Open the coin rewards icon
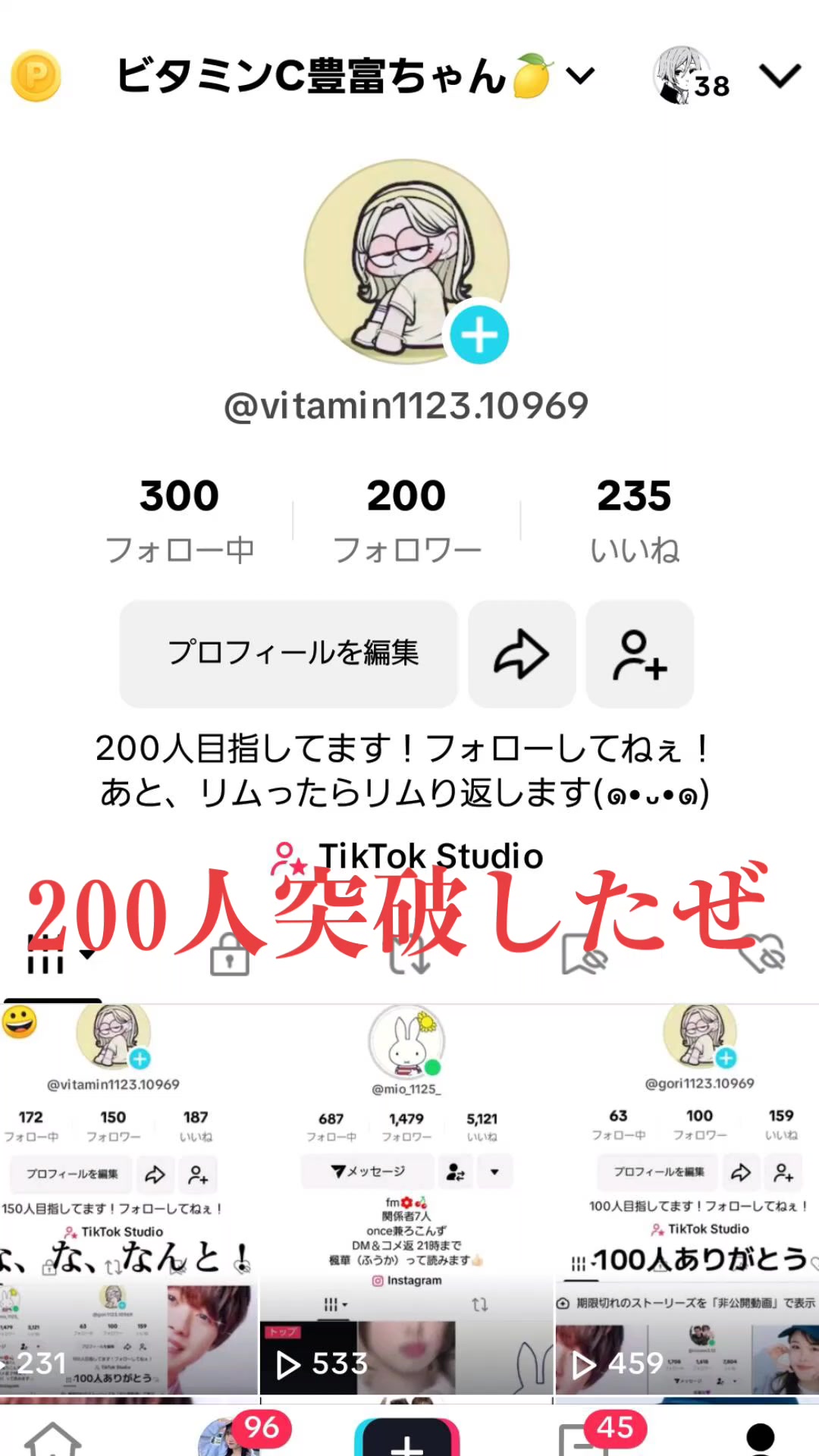The image size is (819, 1456). [x=36, y=76]
